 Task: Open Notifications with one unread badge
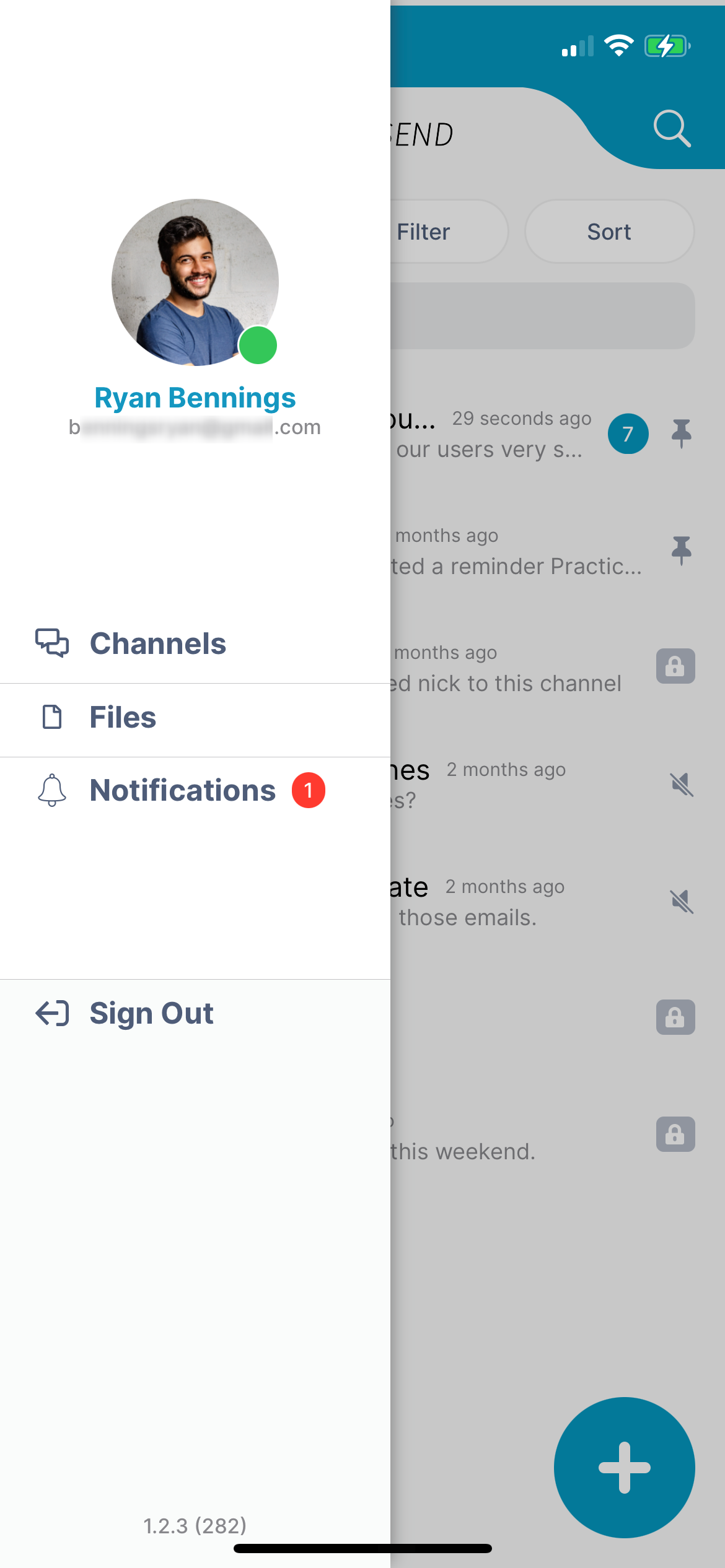pos(195,791)
